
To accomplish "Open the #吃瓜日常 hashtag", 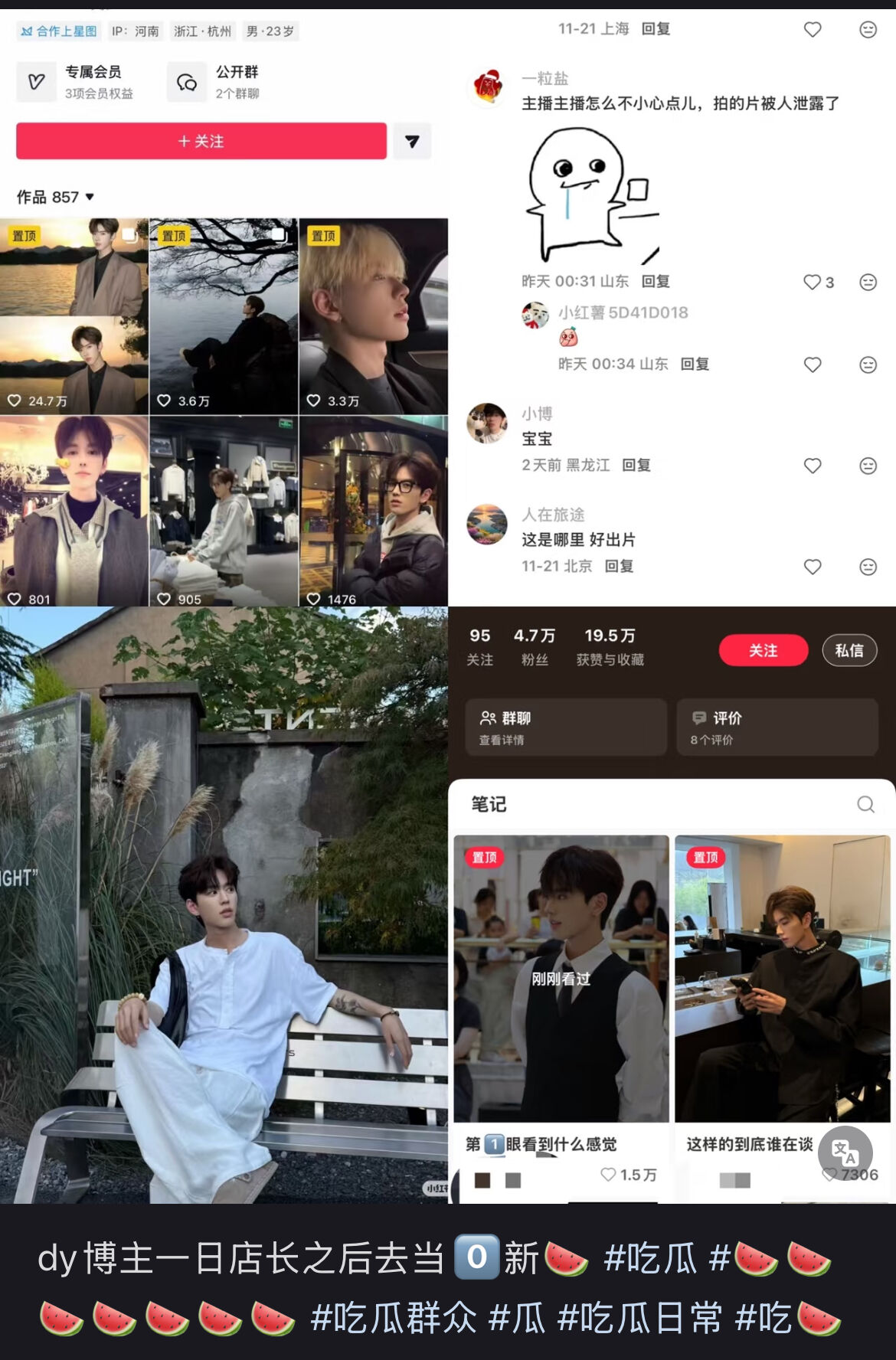I will (x=639, y=1318).
